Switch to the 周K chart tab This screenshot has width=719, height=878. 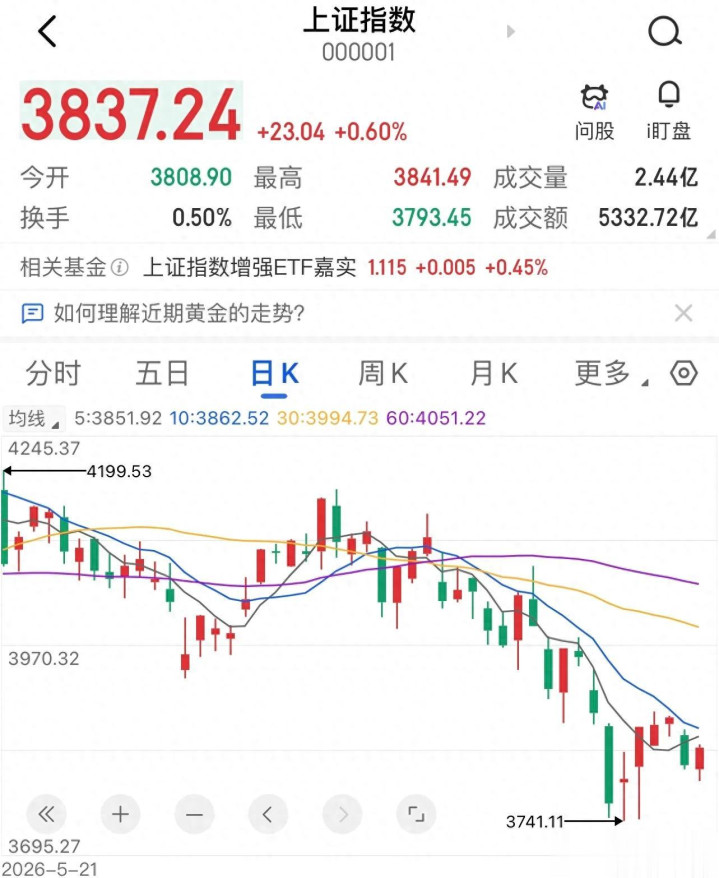tap(384, 373)
